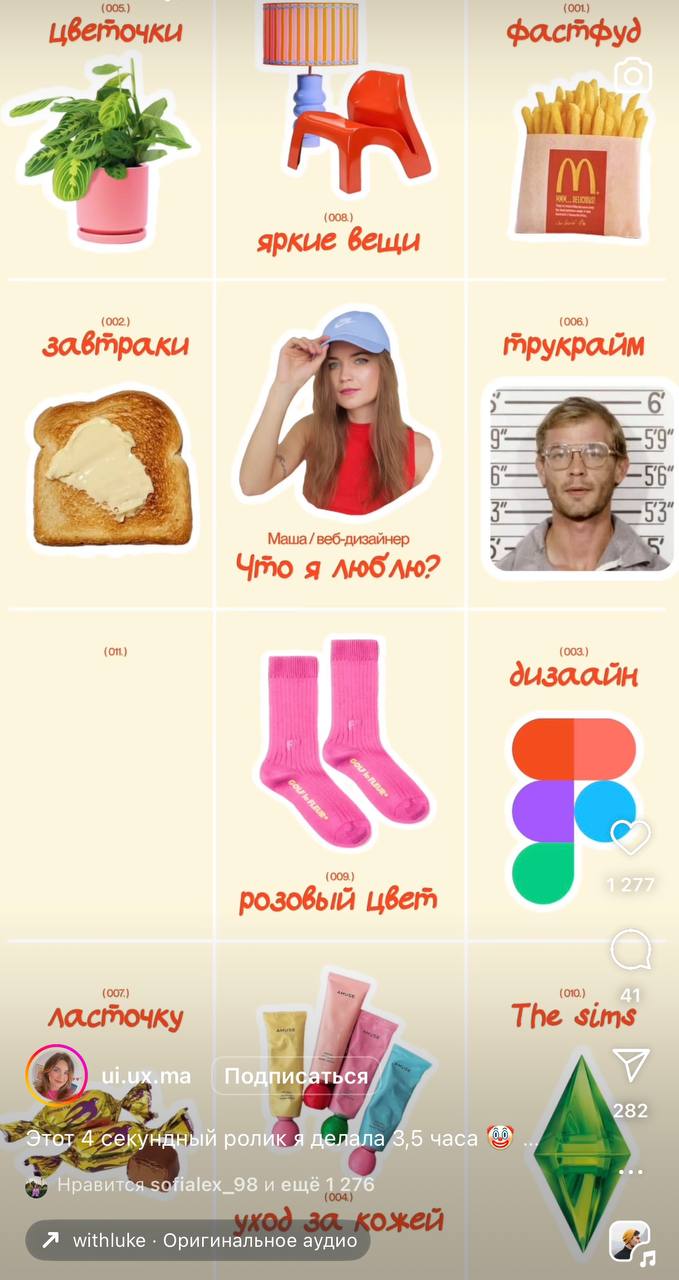Screen dimensions: 679x1280
Task: Open the comments bubble
Action: pos(630,950)
